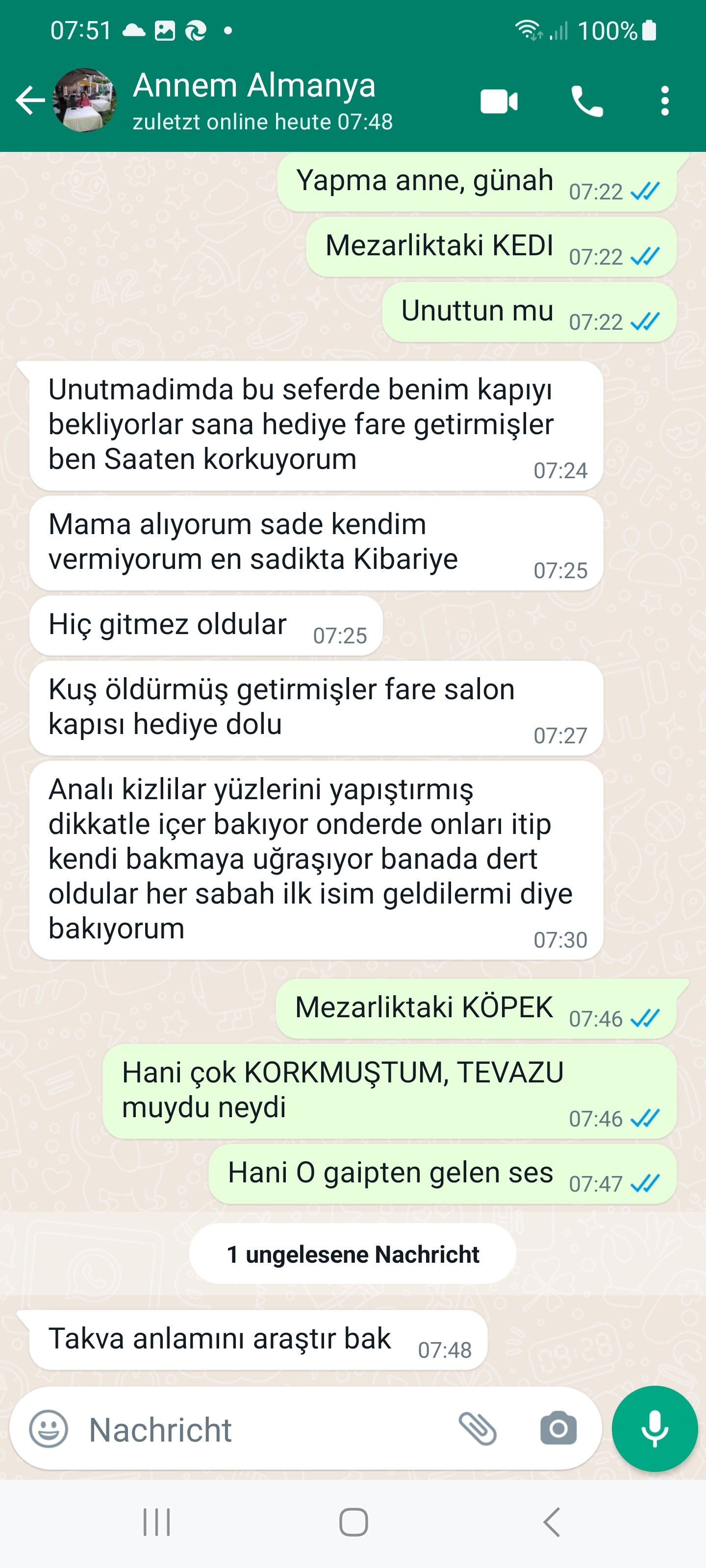Start a video call with Annem Almanya

(499, 101)
